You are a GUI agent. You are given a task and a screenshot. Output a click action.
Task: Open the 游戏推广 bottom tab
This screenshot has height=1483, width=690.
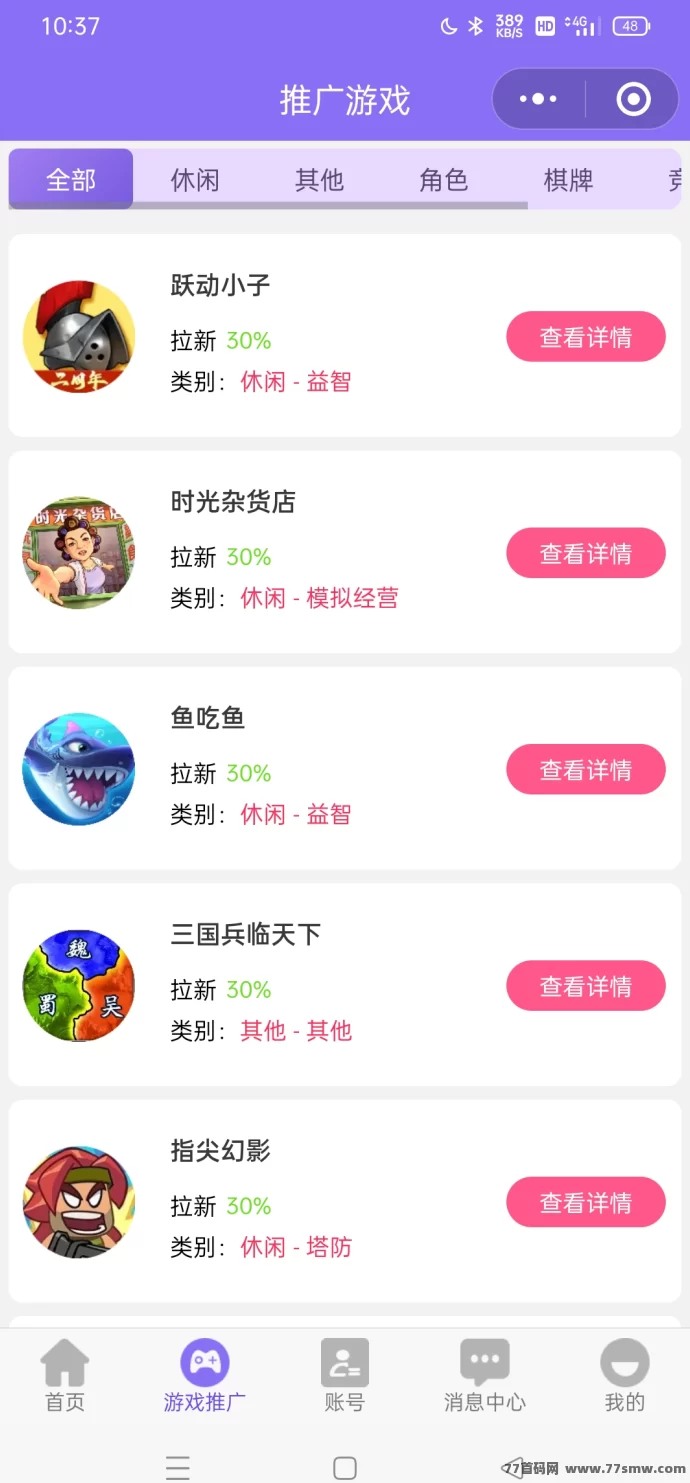click(x=205, y=1376)
